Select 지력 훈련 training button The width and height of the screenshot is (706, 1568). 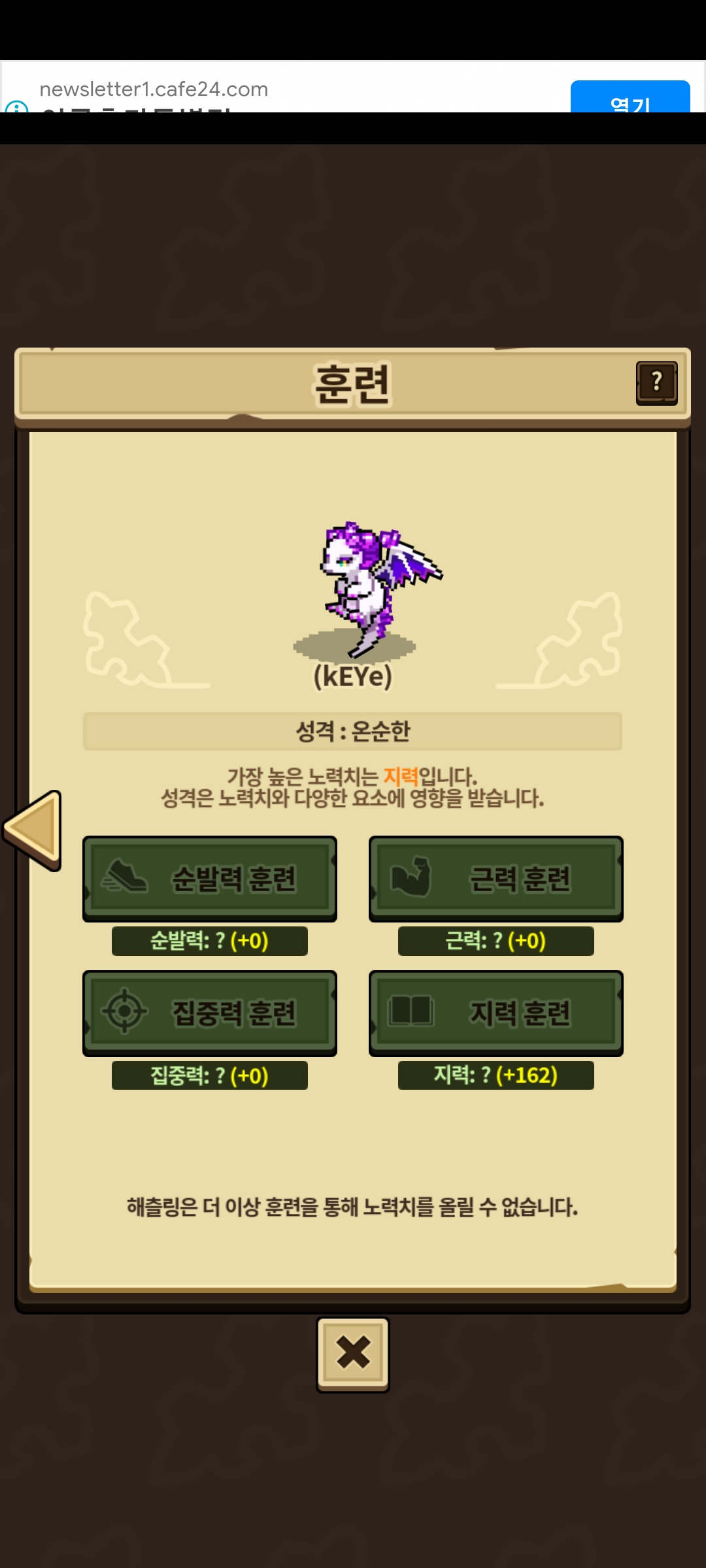496,1013
